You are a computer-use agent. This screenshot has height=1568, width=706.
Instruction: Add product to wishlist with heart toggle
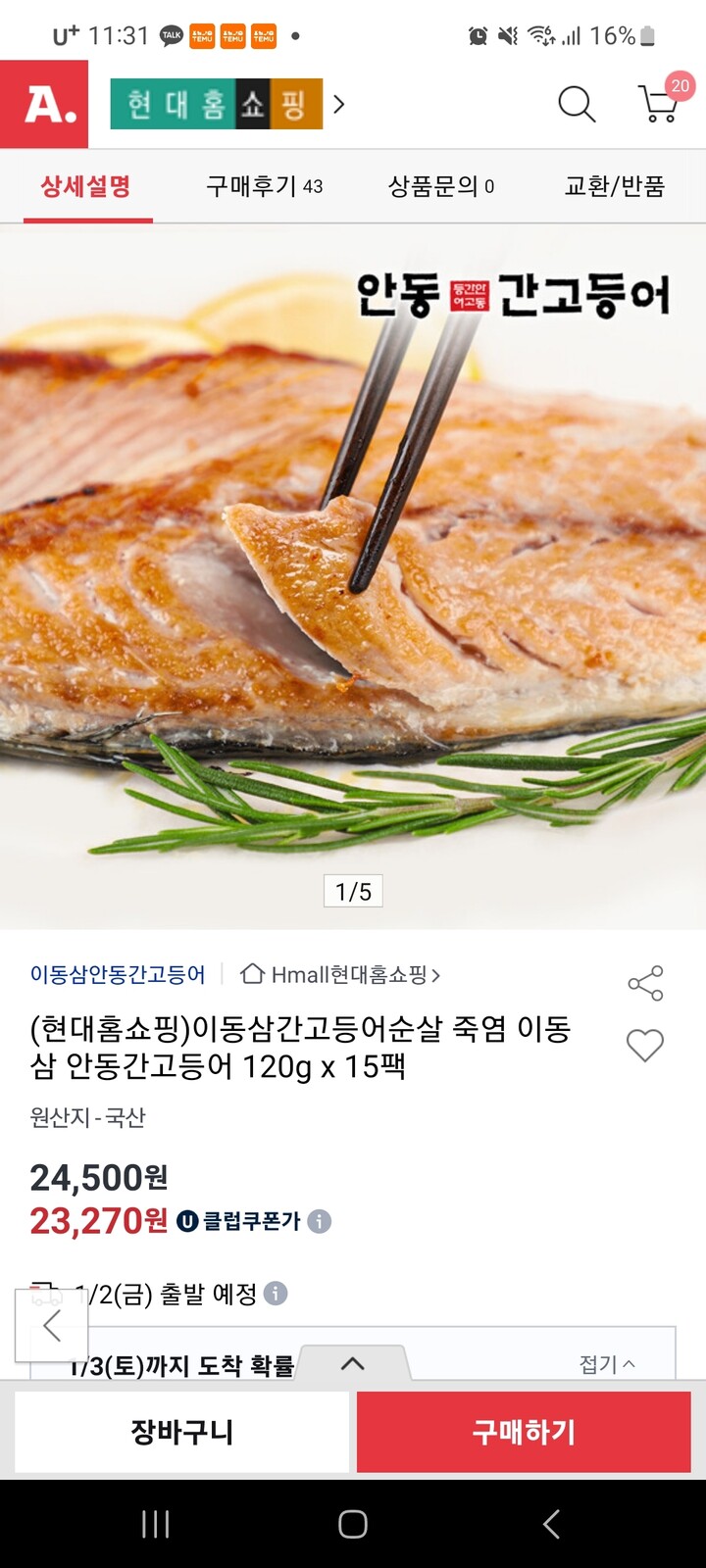(x=644, y=1046)
